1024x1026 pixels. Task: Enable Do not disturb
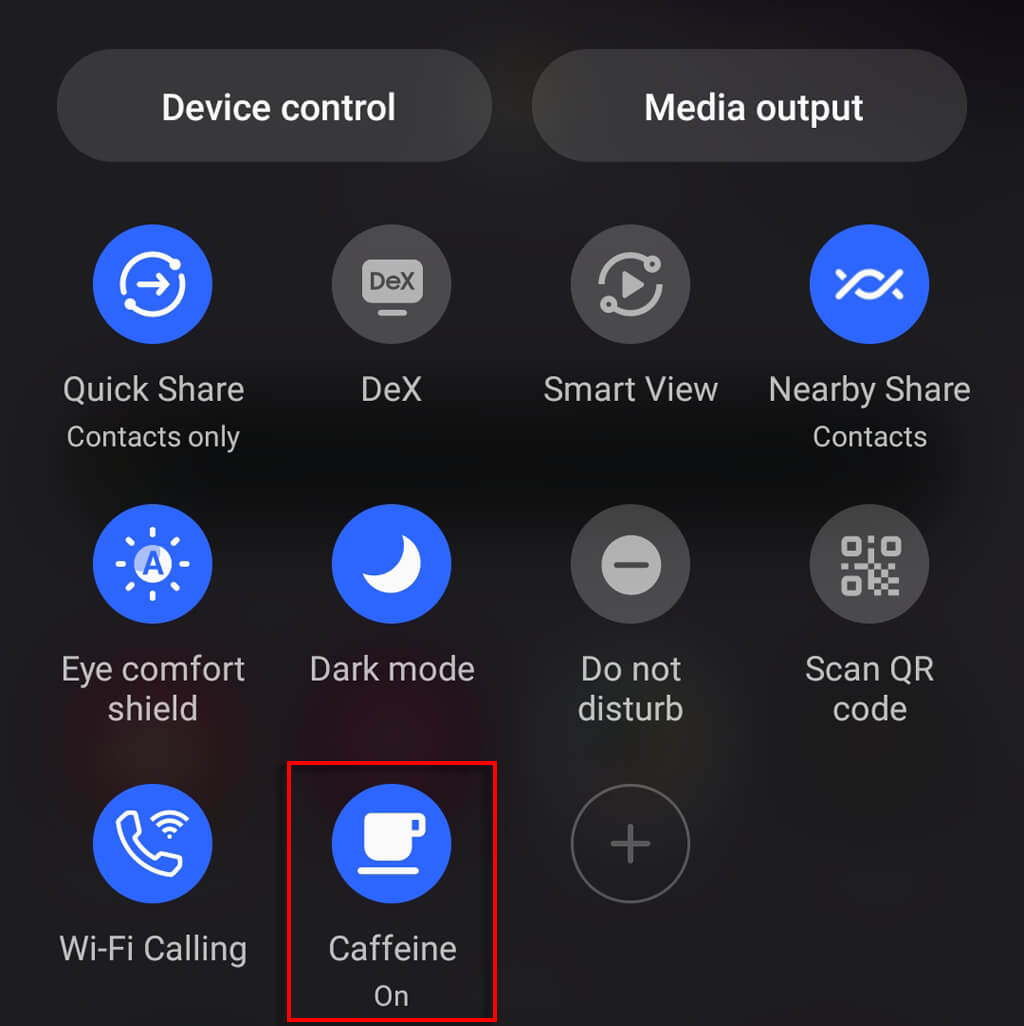[x=630, y=564]
